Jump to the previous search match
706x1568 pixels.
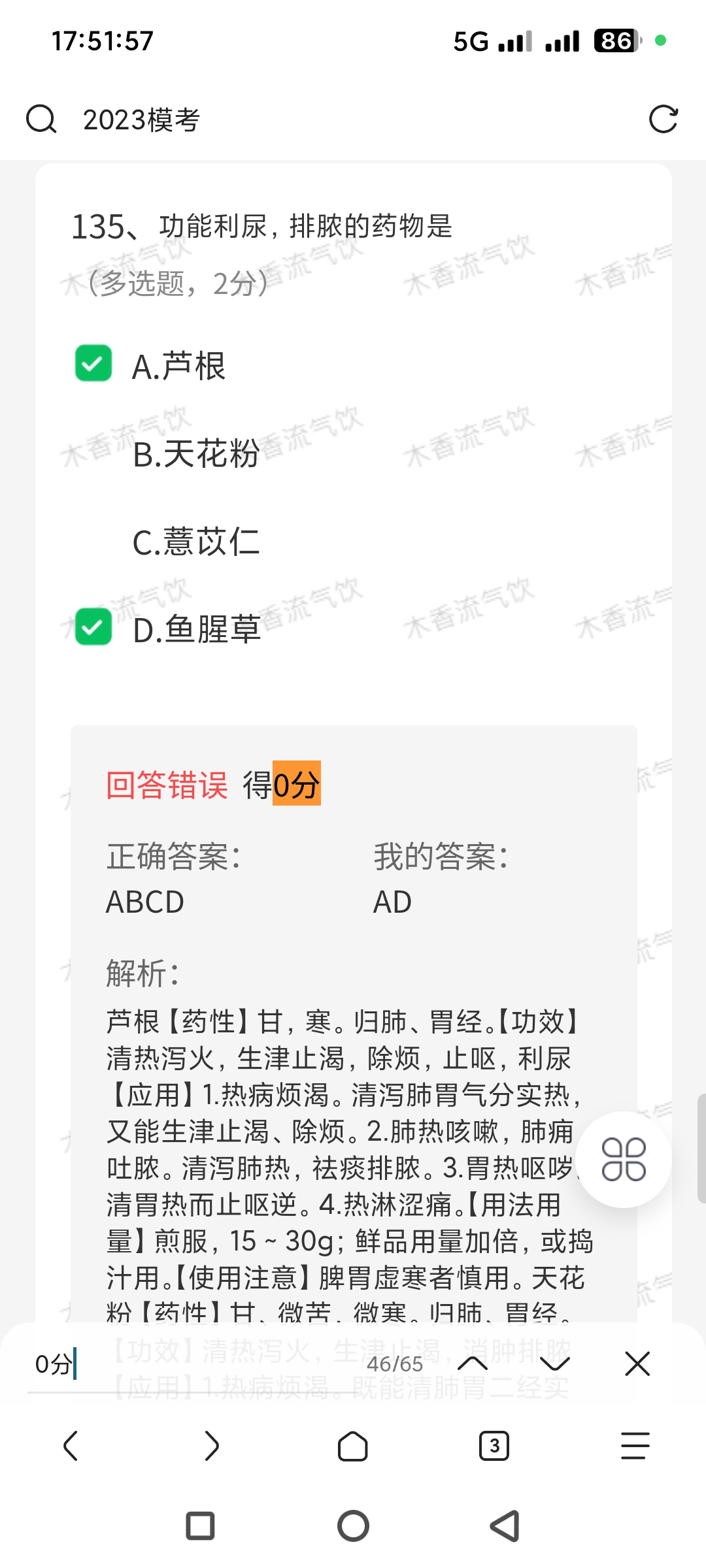[473, 1364]
